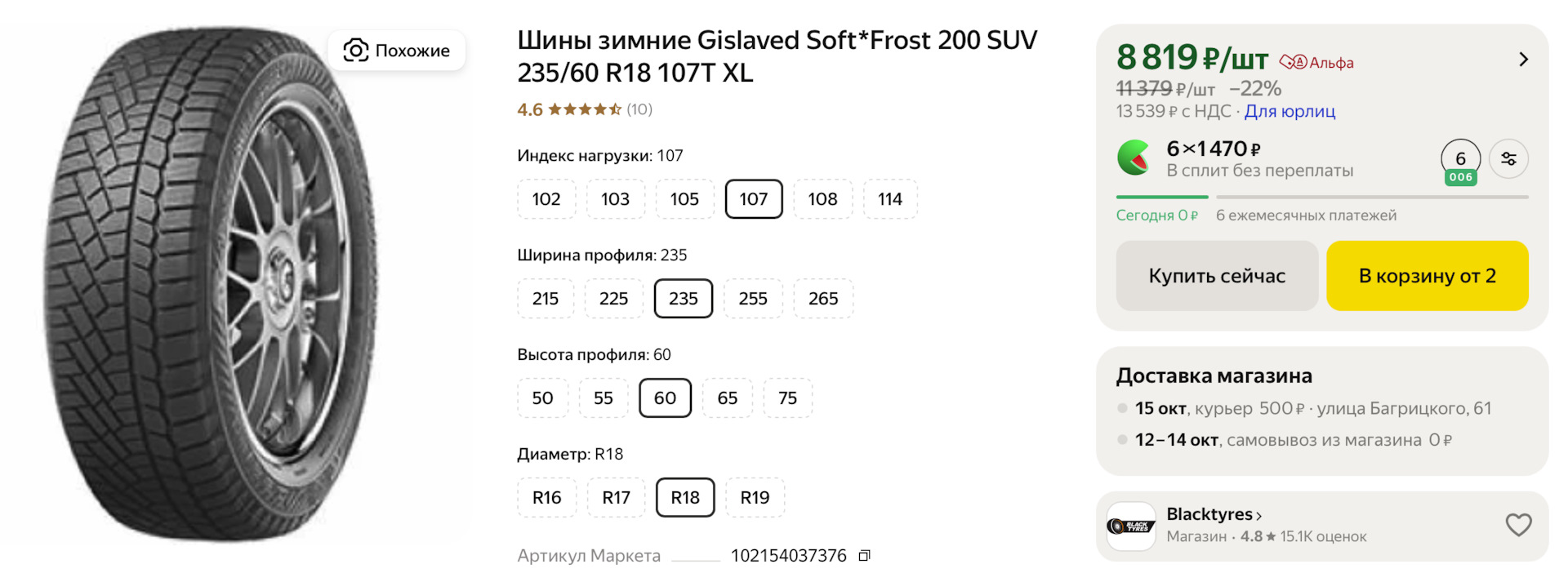Switch diameter to R16
The width and height of the screenshot is (1568, 573).
(x=547, y=498)
